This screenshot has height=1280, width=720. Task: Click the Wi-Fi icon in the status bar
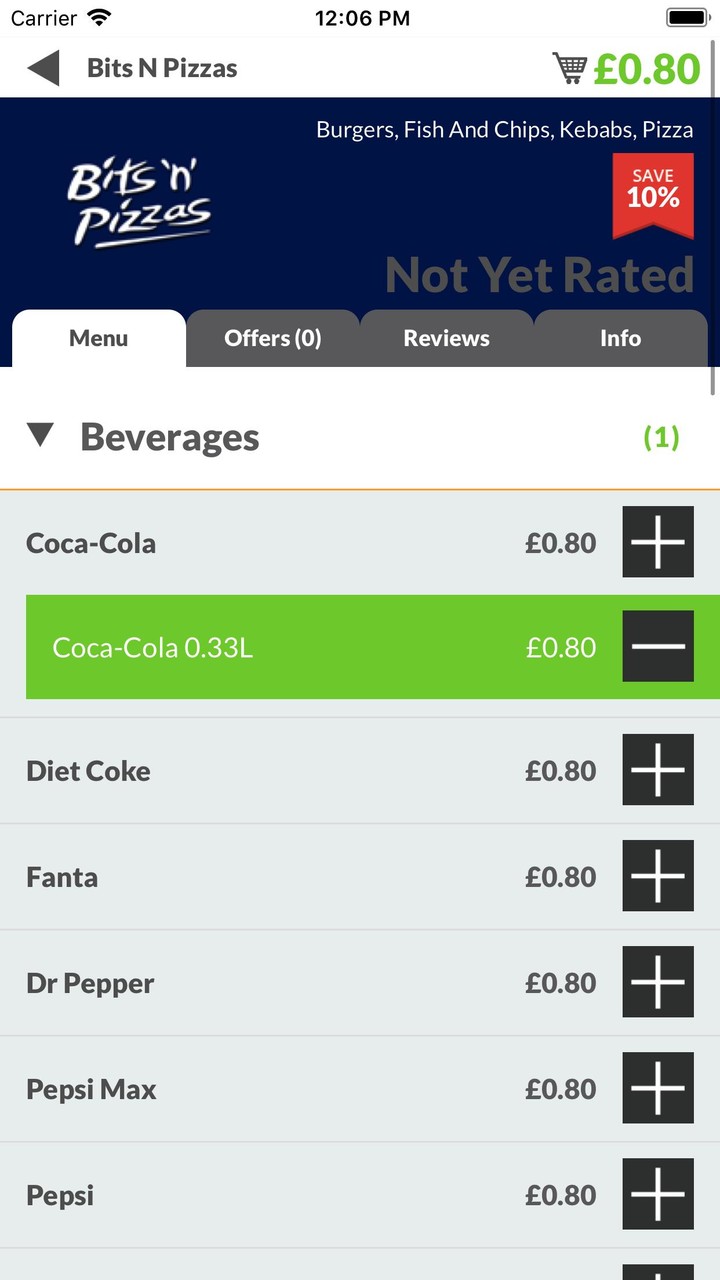pyautogui.click(x=101, y=16)
